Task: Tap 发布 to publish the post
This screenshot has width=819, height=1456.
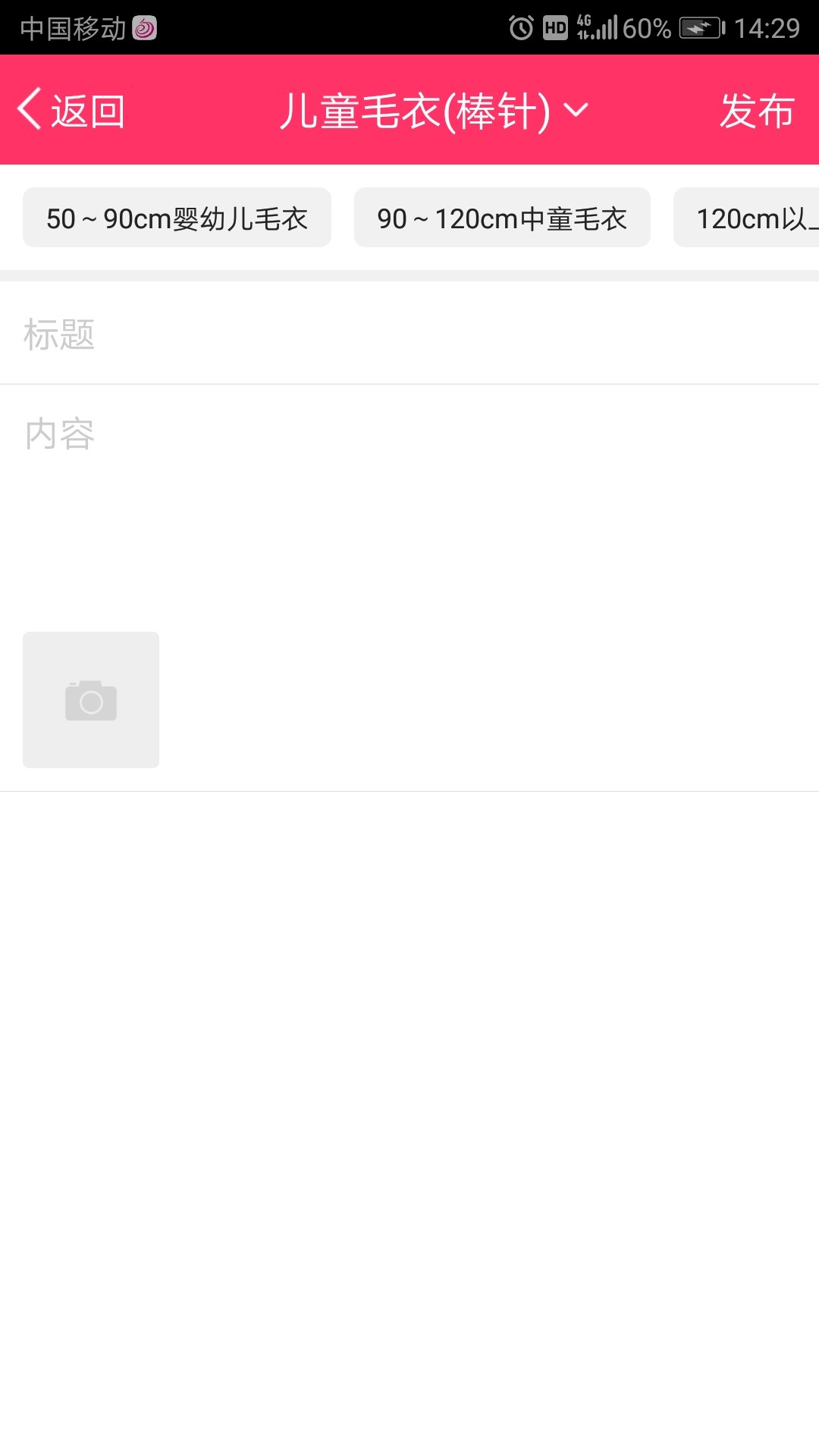Action: 756,111
